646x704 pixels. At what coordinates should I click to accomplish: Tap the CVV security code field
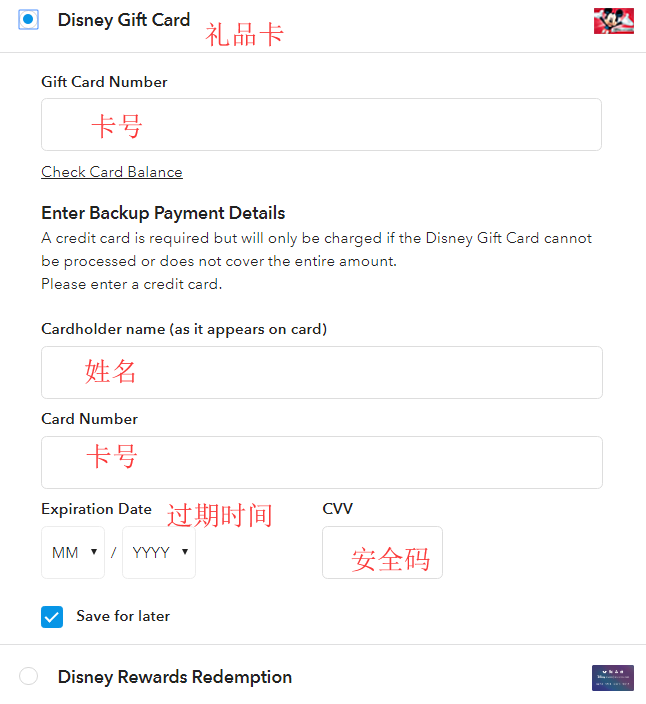pos(382,552)
